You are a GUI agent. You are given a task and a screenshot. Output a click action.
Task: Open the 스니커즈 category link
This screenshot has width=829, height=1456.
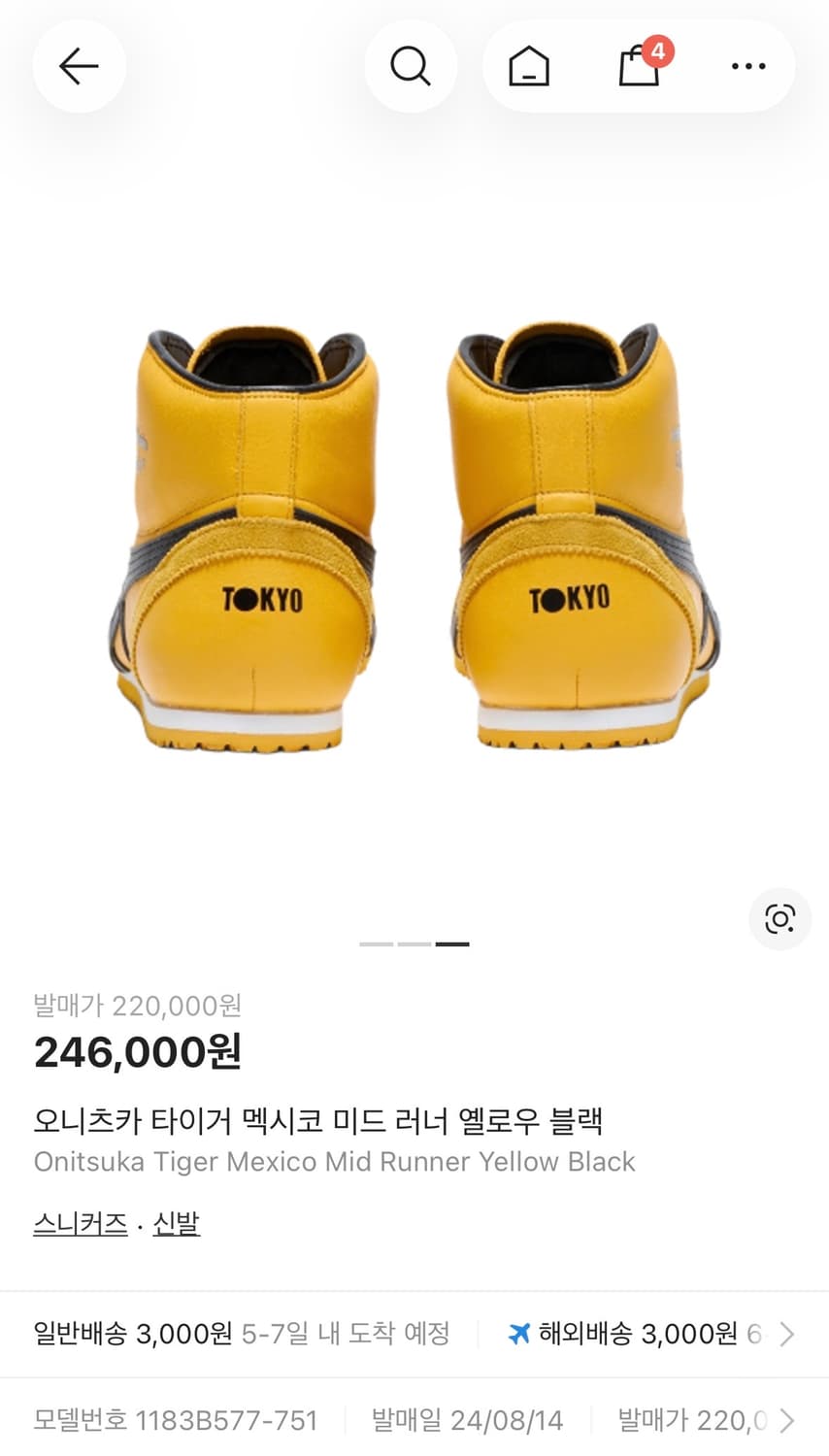point(80,1223)
